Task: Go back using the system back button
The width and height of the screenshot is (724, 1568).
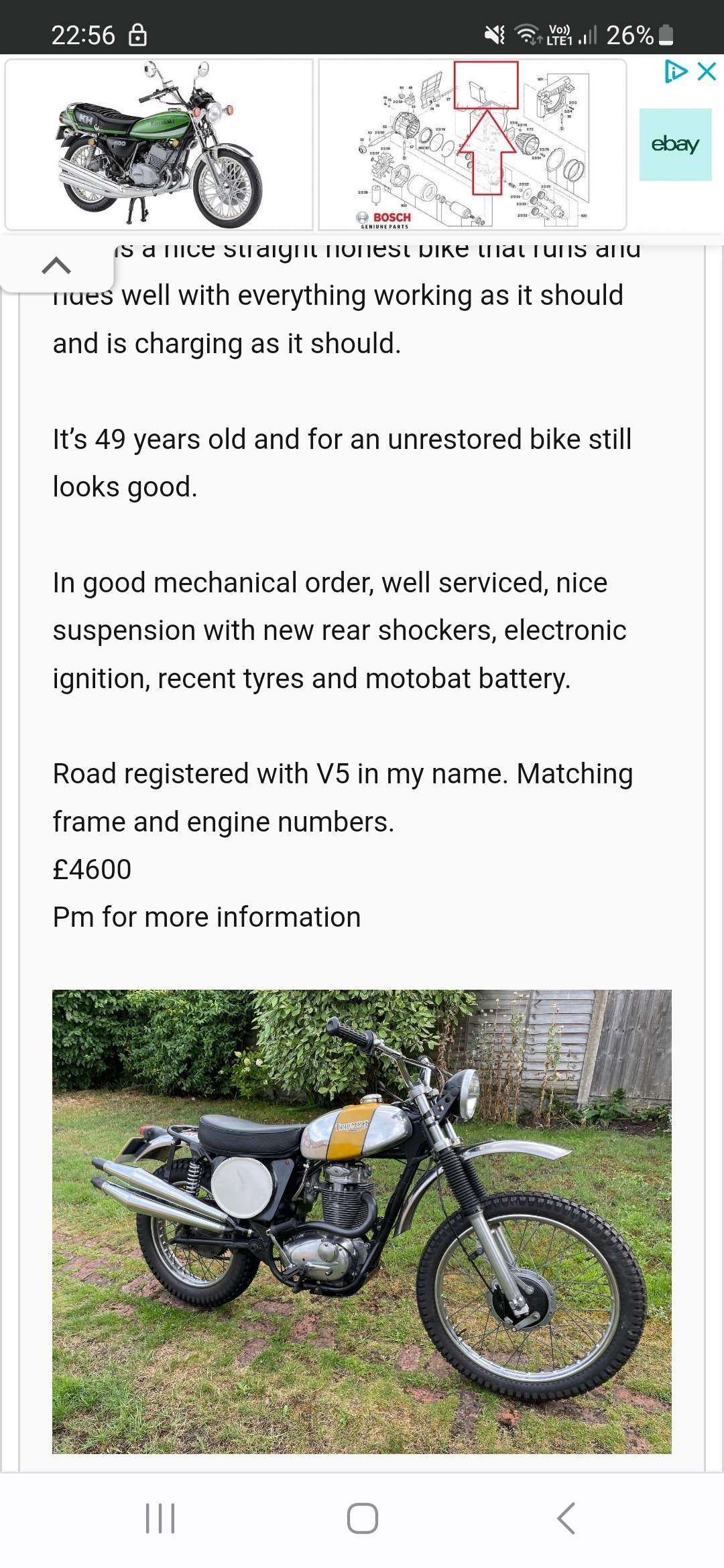Action: click(566, 1518)
